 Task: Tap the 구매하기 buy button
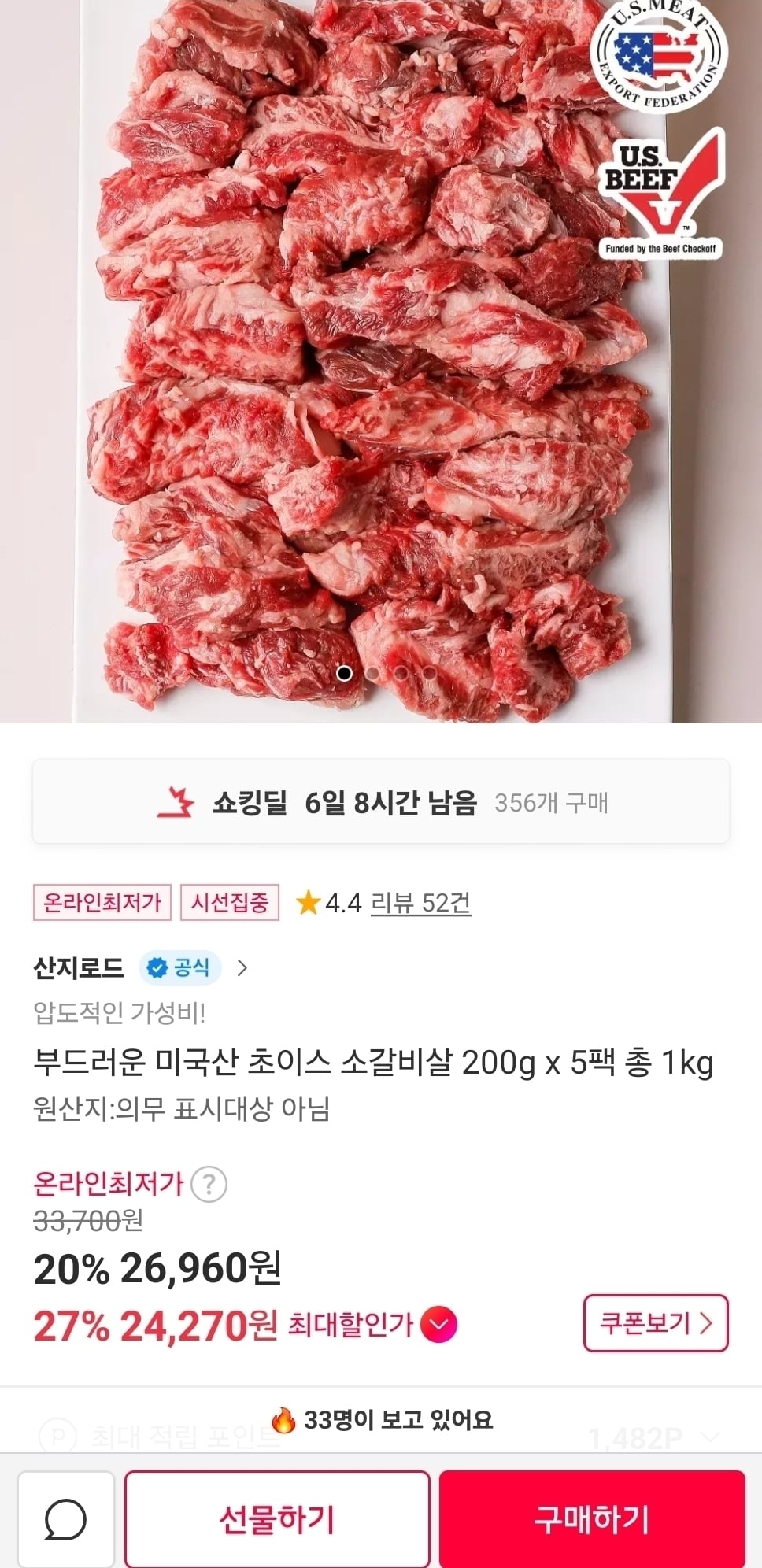coord(591,1518)
